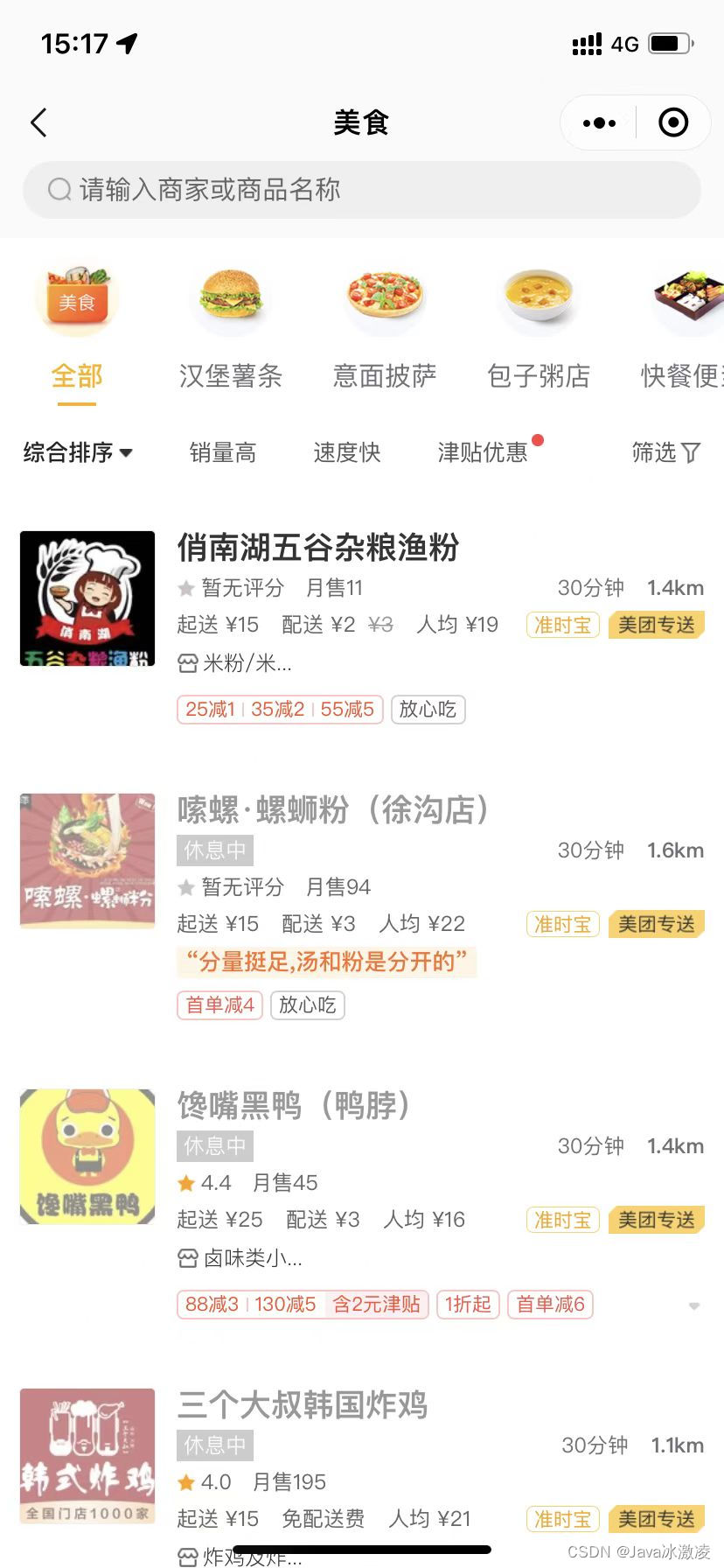Tap the merchant or product search box
This screenshot has height=1568, width=724.
pos(362,190)
